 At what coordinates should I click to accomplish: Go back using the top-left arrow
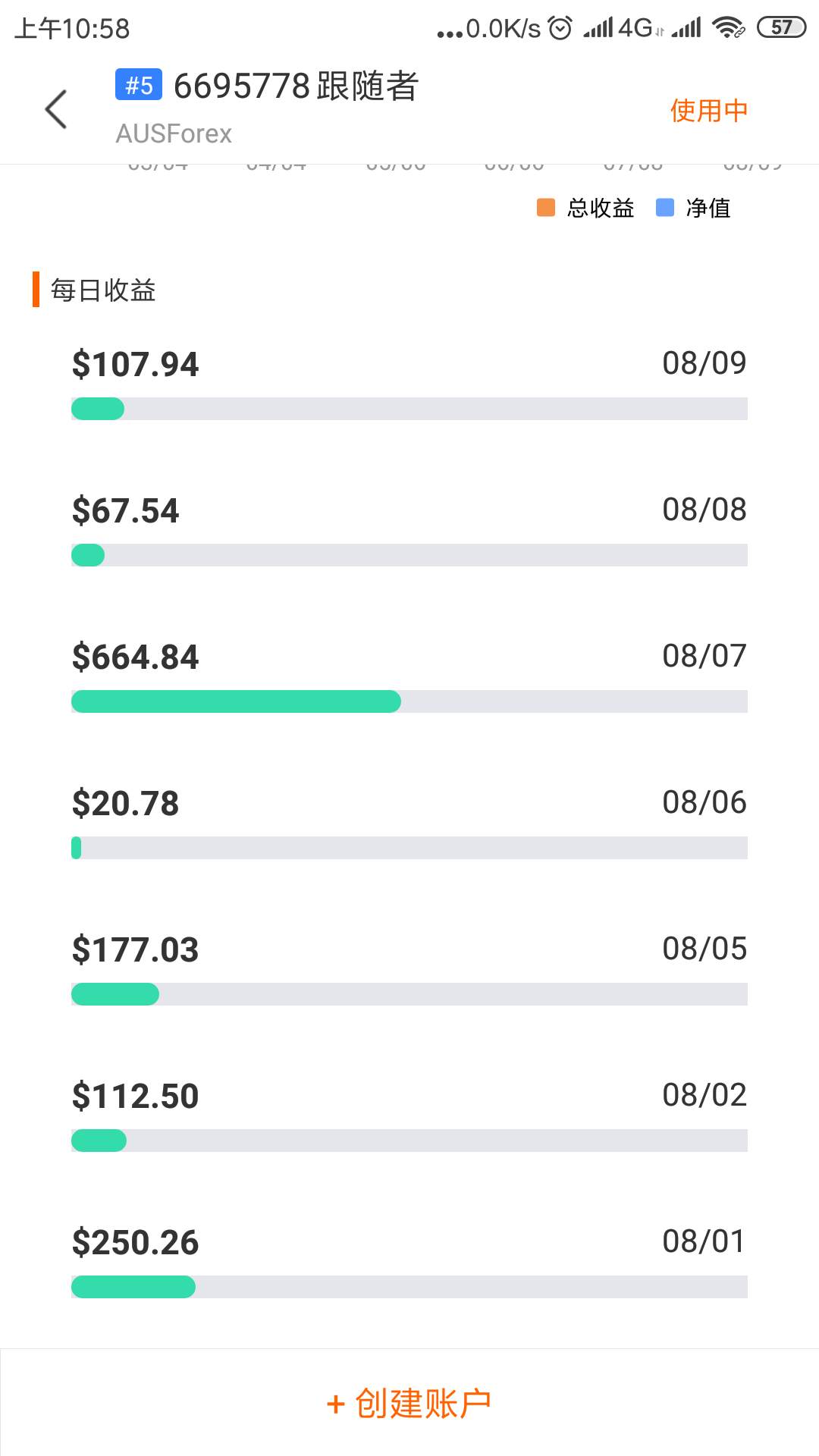coord(56,109)
